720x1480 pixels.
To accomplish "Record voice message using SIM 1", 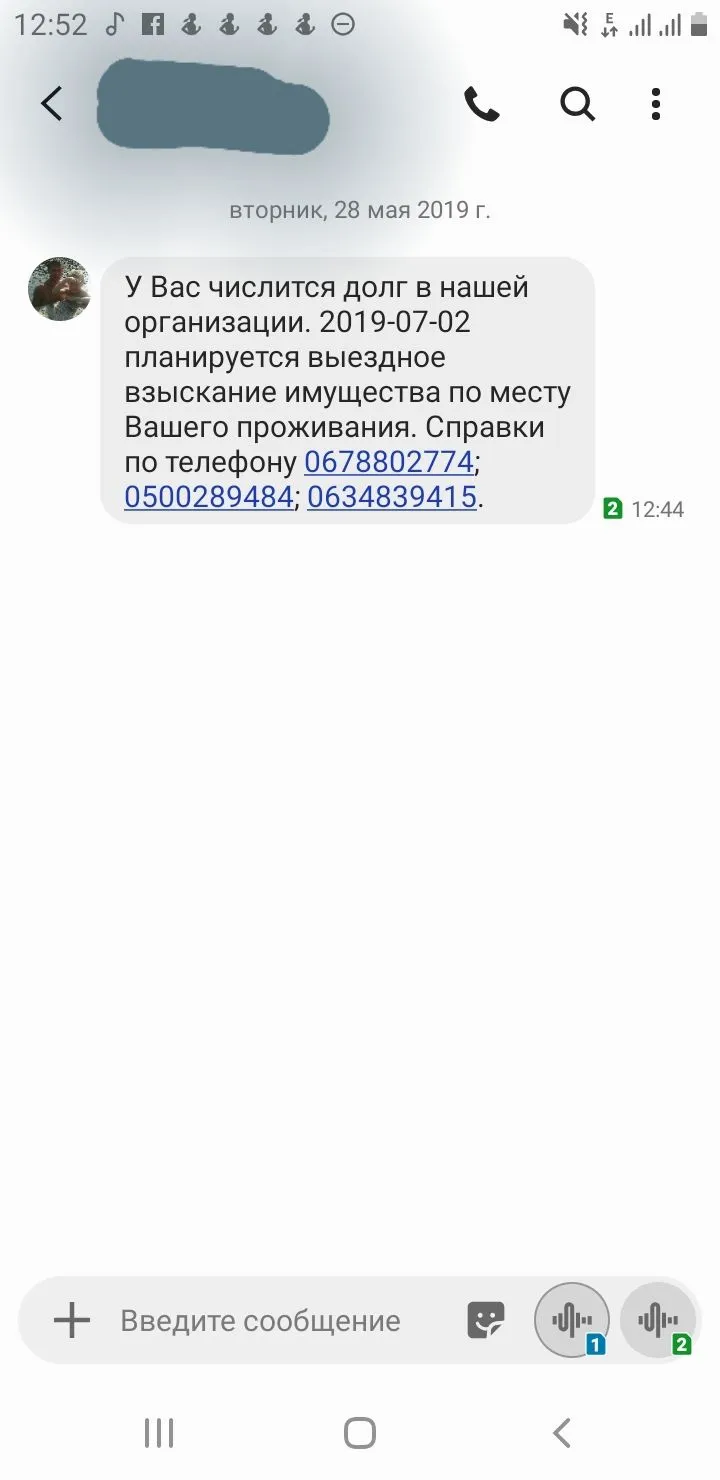I will (x=572, y=1321).
